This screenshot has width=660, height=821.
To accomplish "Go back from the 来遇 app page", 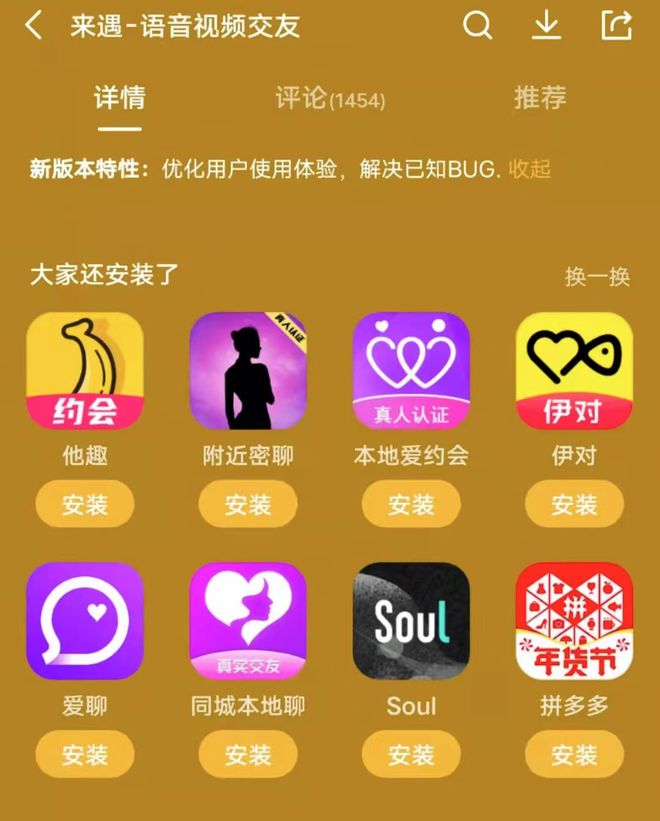I will tap(34, 26).
